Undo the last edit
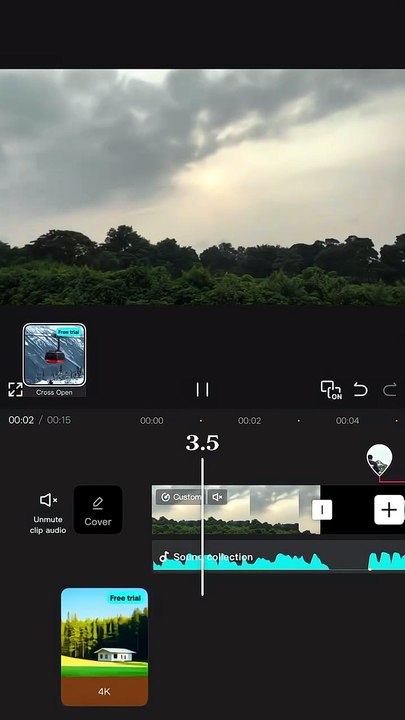The height and width of the screenshot is (720, 405). point(360,390)
